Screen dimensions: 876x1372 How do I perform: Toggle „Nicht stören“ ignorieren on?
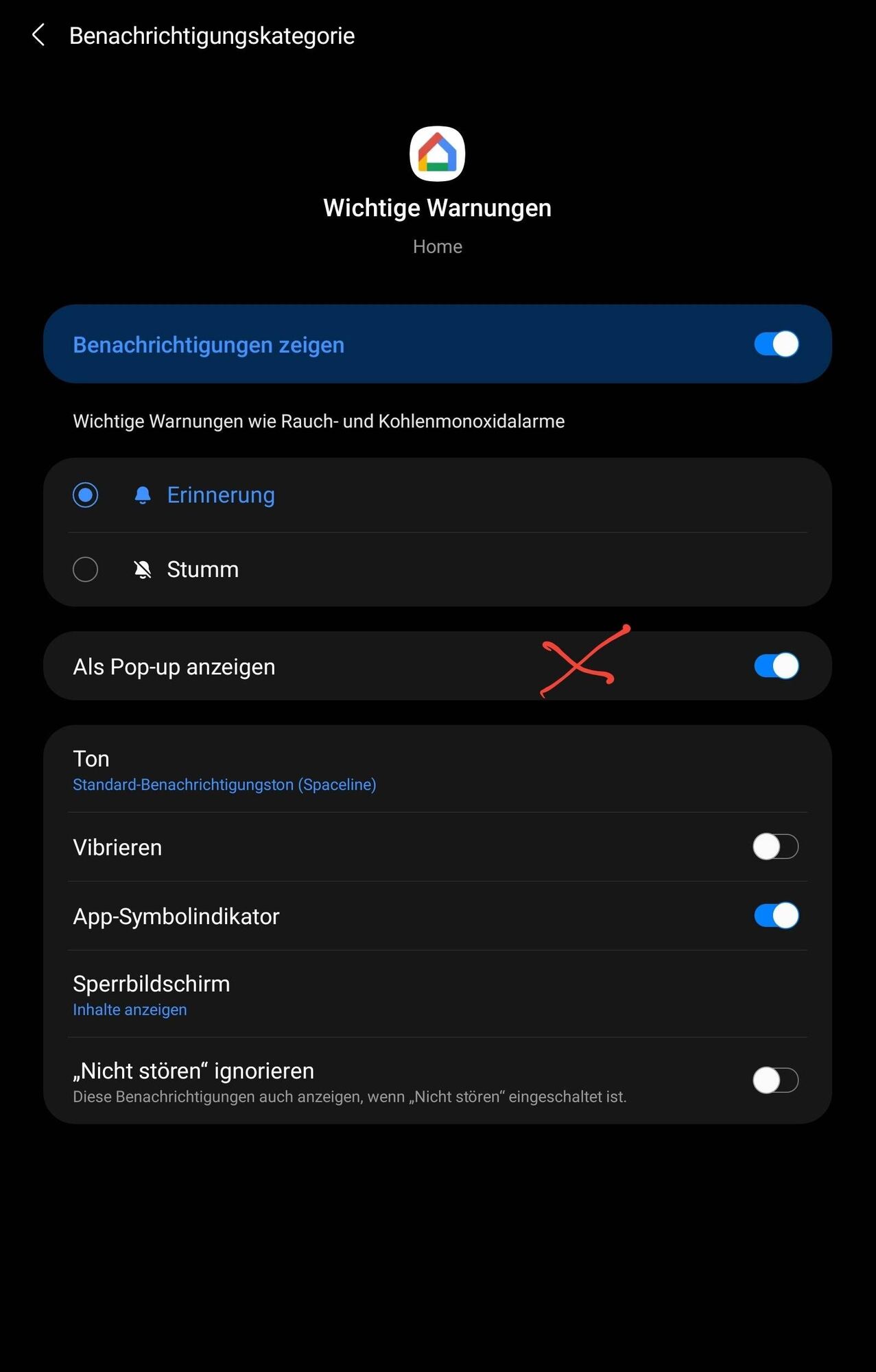click(776, 1080)
